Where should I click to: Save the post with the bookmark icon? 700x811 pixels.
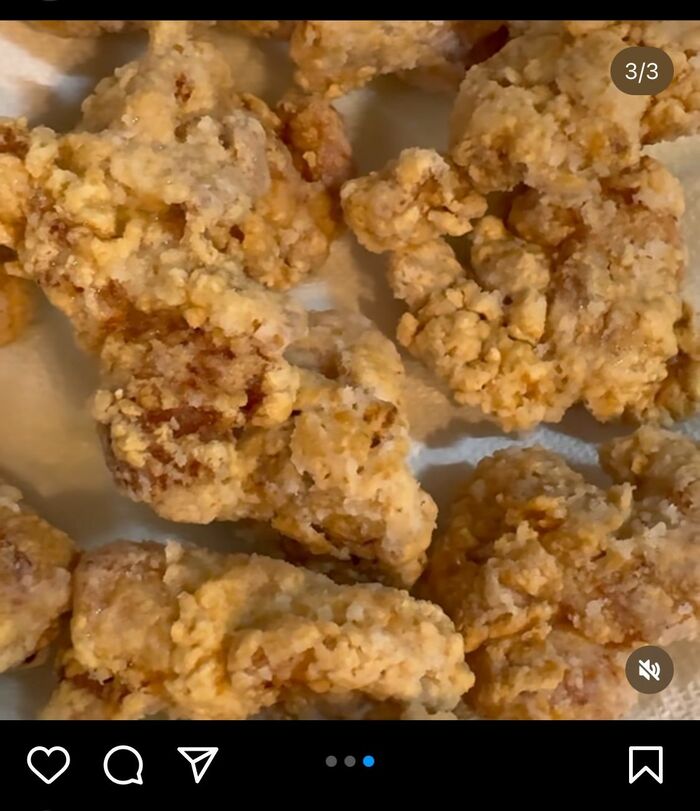(x=645, y=765)
